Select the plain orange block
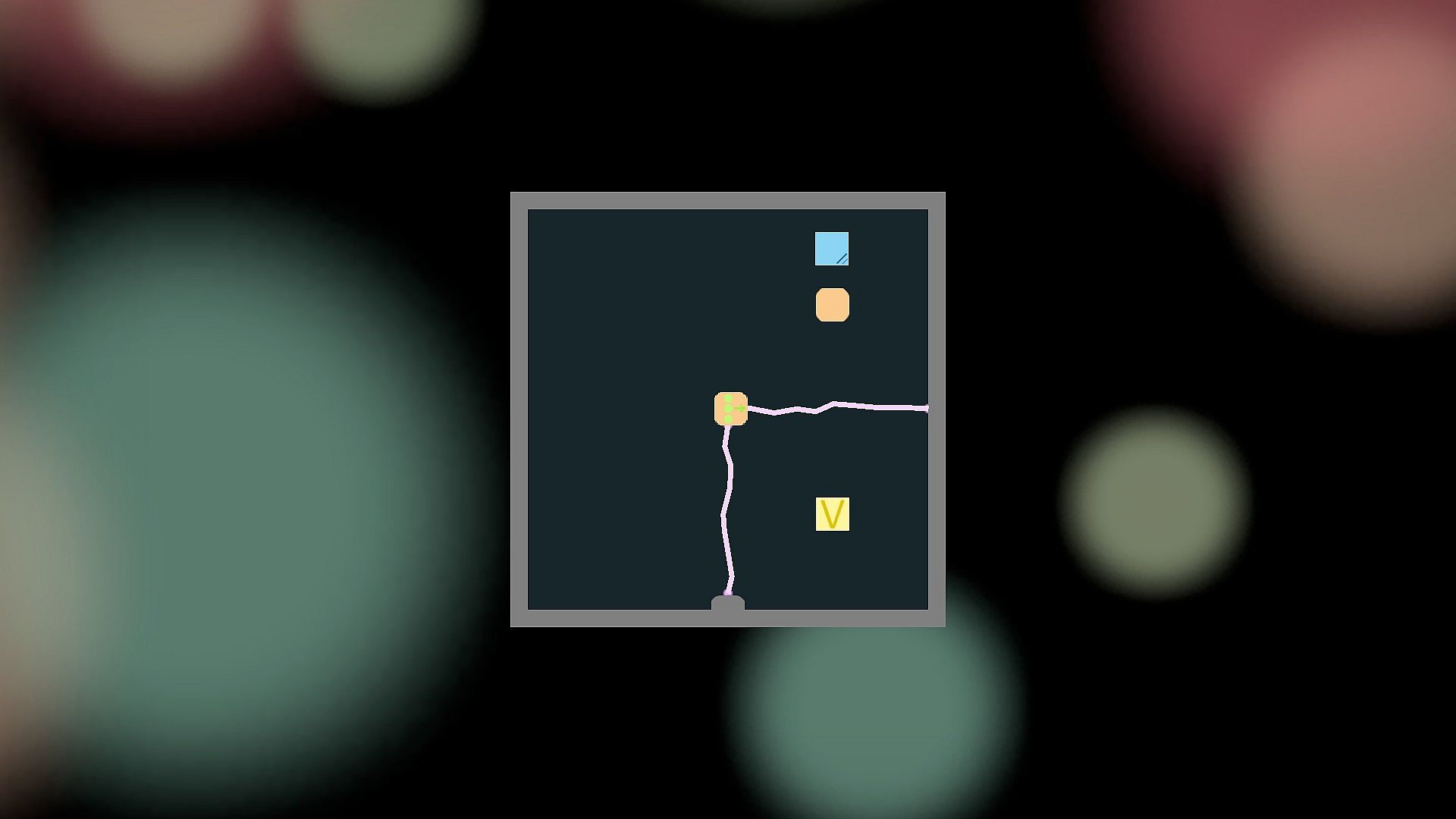The width and height of the screenshot is (1456, 819). pyautogui.click(x=832, y=305)
